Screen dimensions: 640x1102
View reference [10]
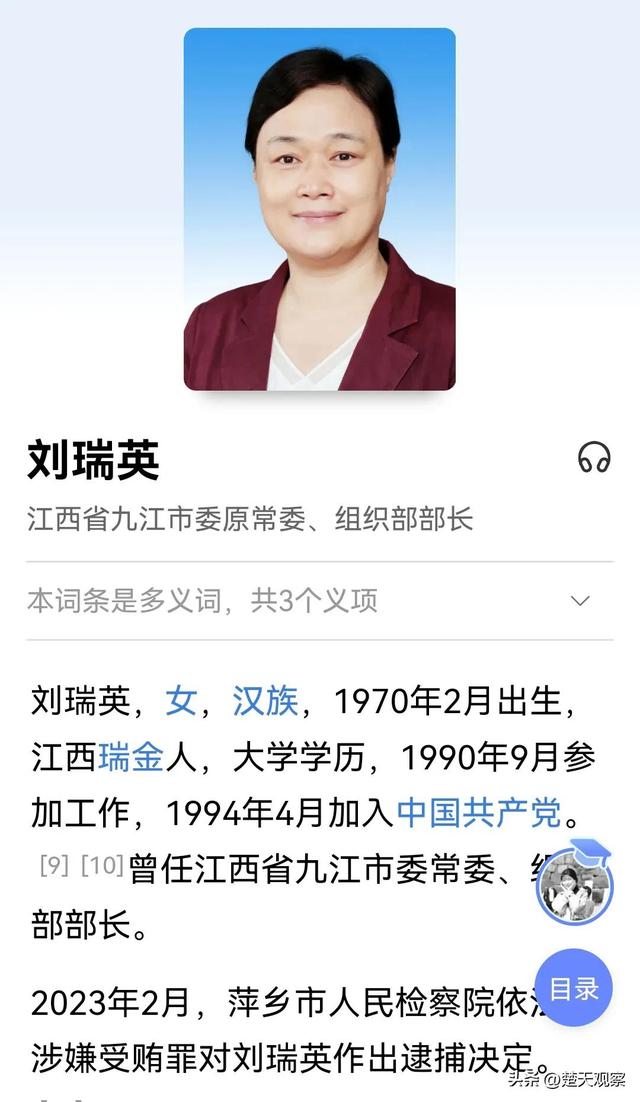pyautogui.click(x=103, y=865)
